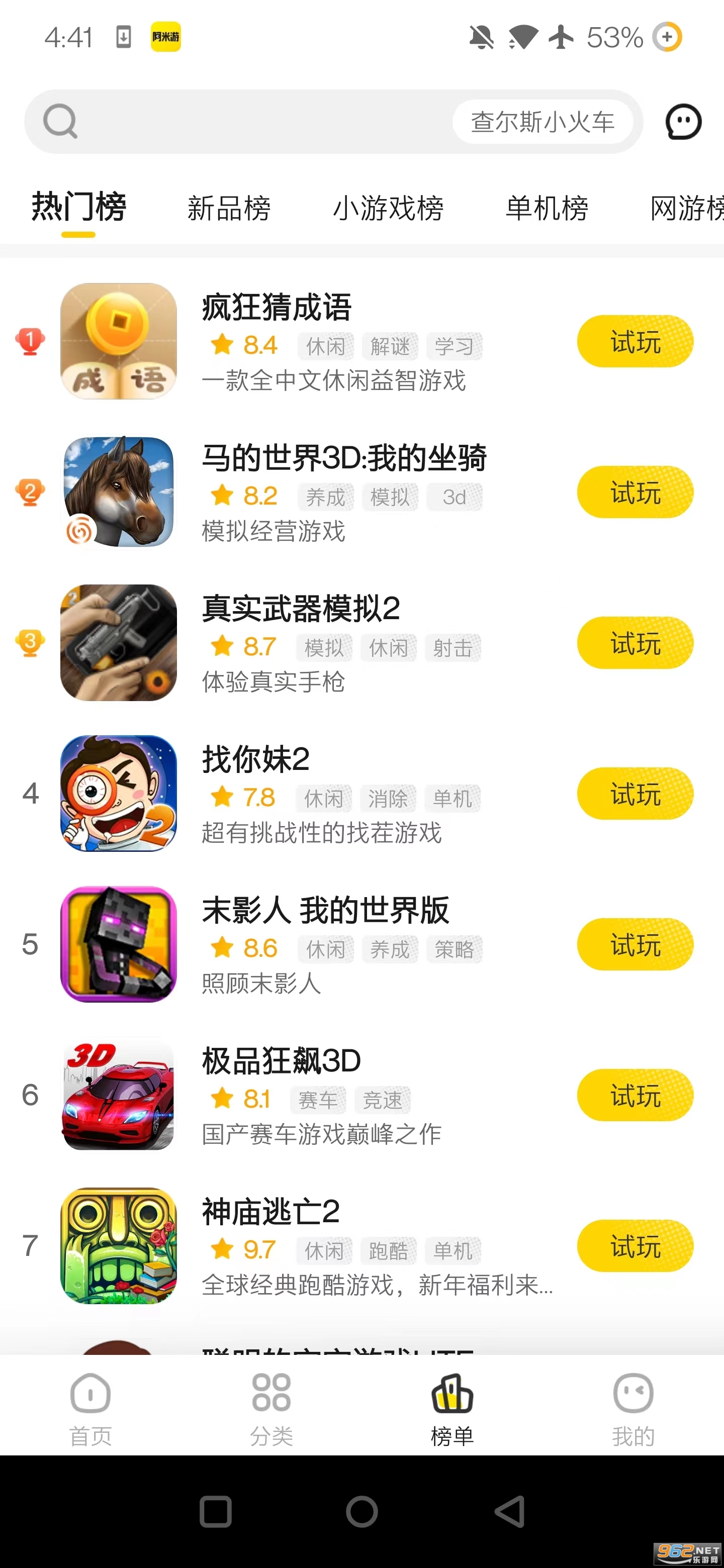Tap the system back button

pyautogui.click(x=510, y=1511)
